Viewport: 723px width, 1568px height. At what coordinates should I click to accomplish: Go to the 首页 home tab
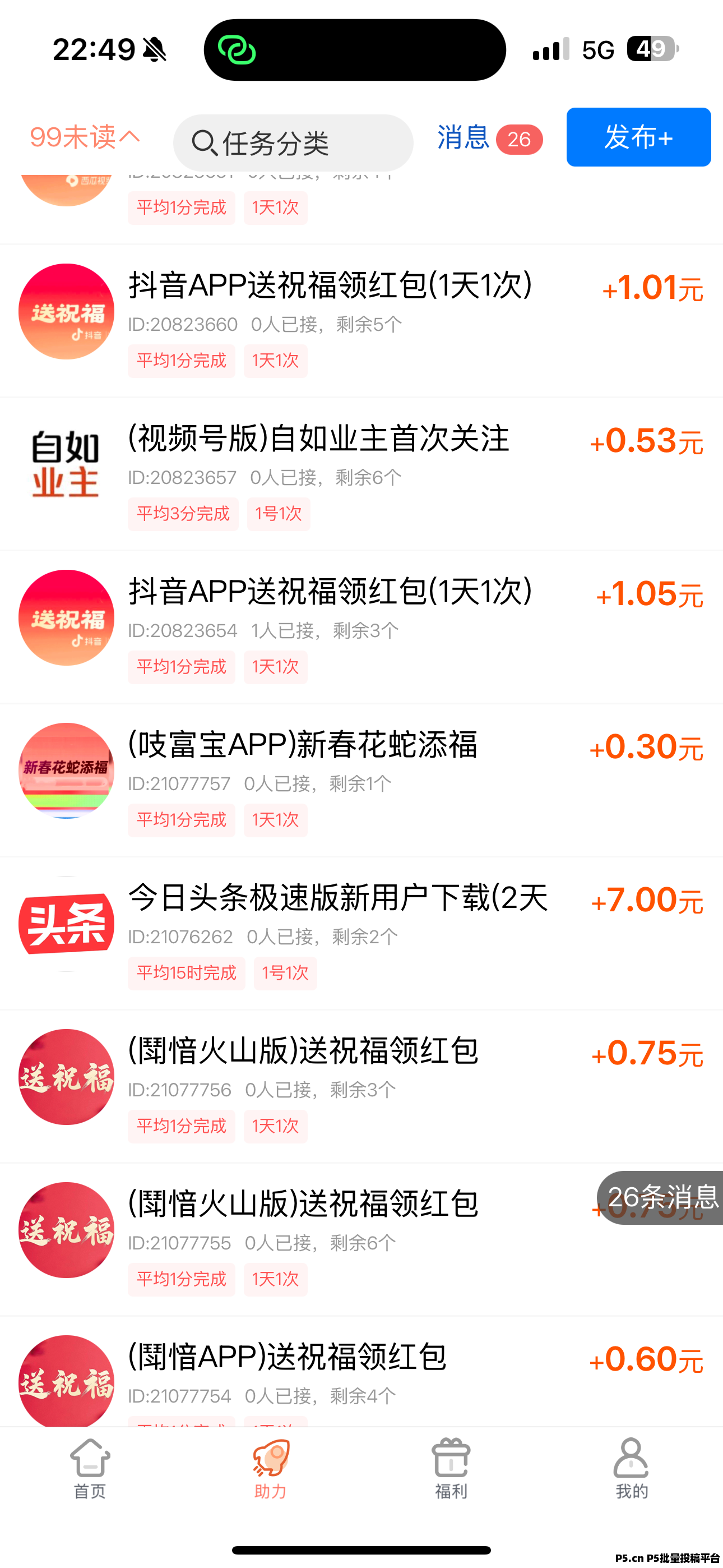point(90,1469)
